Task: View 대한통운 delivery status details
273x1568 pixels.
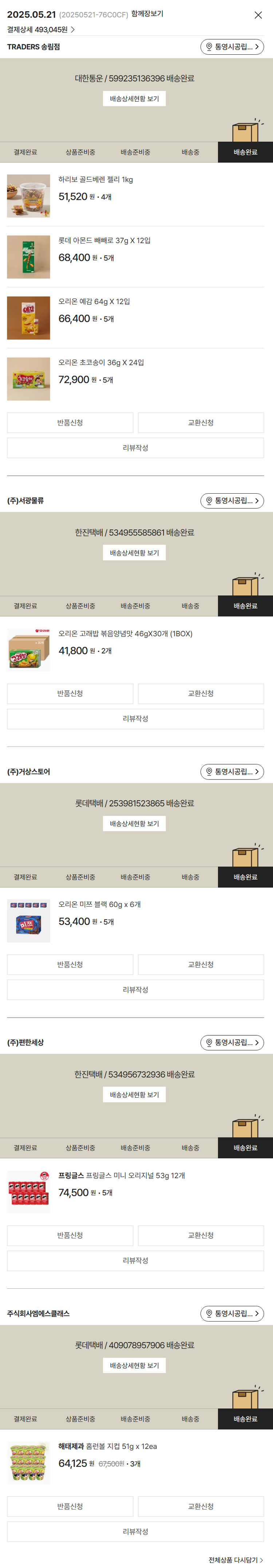Action: point(134,98)
